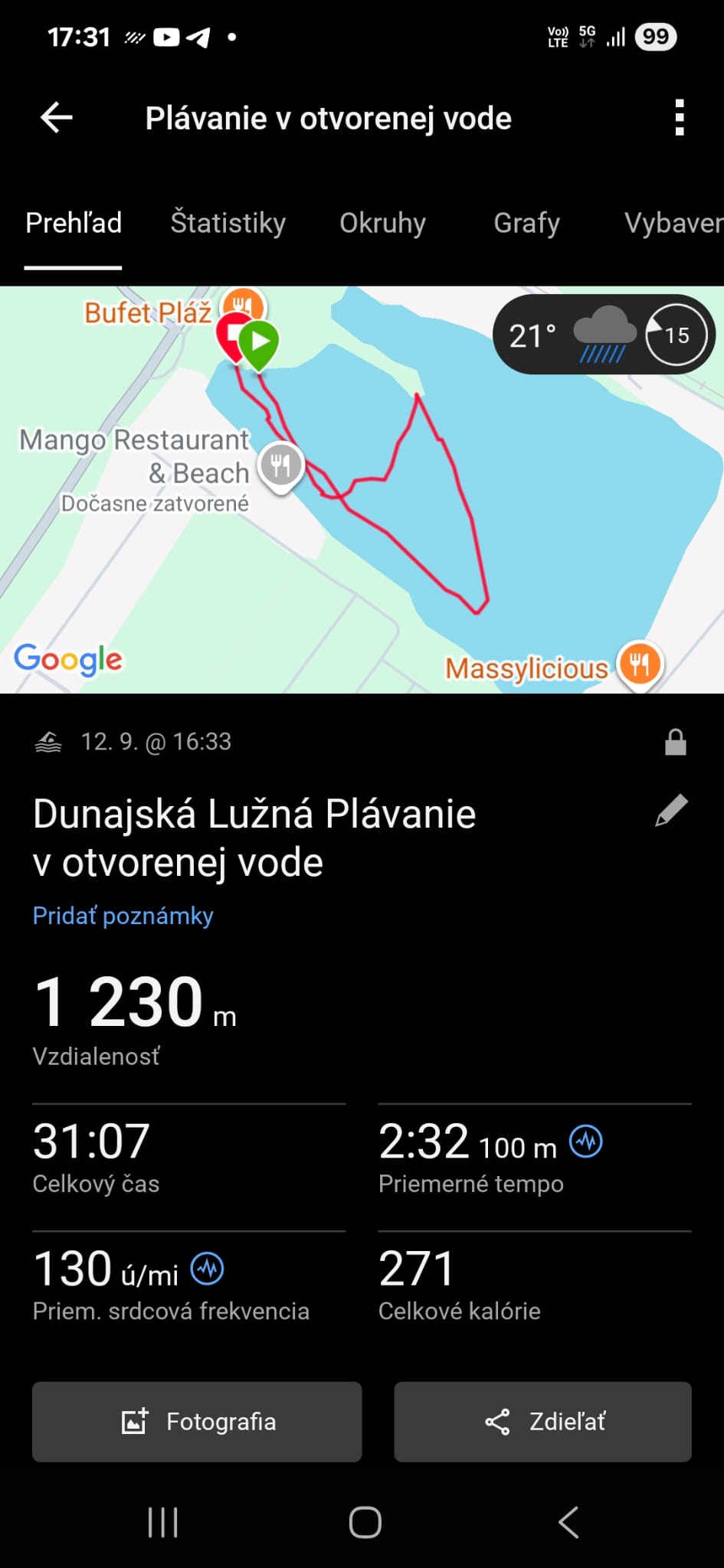Show info icon beside Priemerné tempo

click(x=586, y=1142)
